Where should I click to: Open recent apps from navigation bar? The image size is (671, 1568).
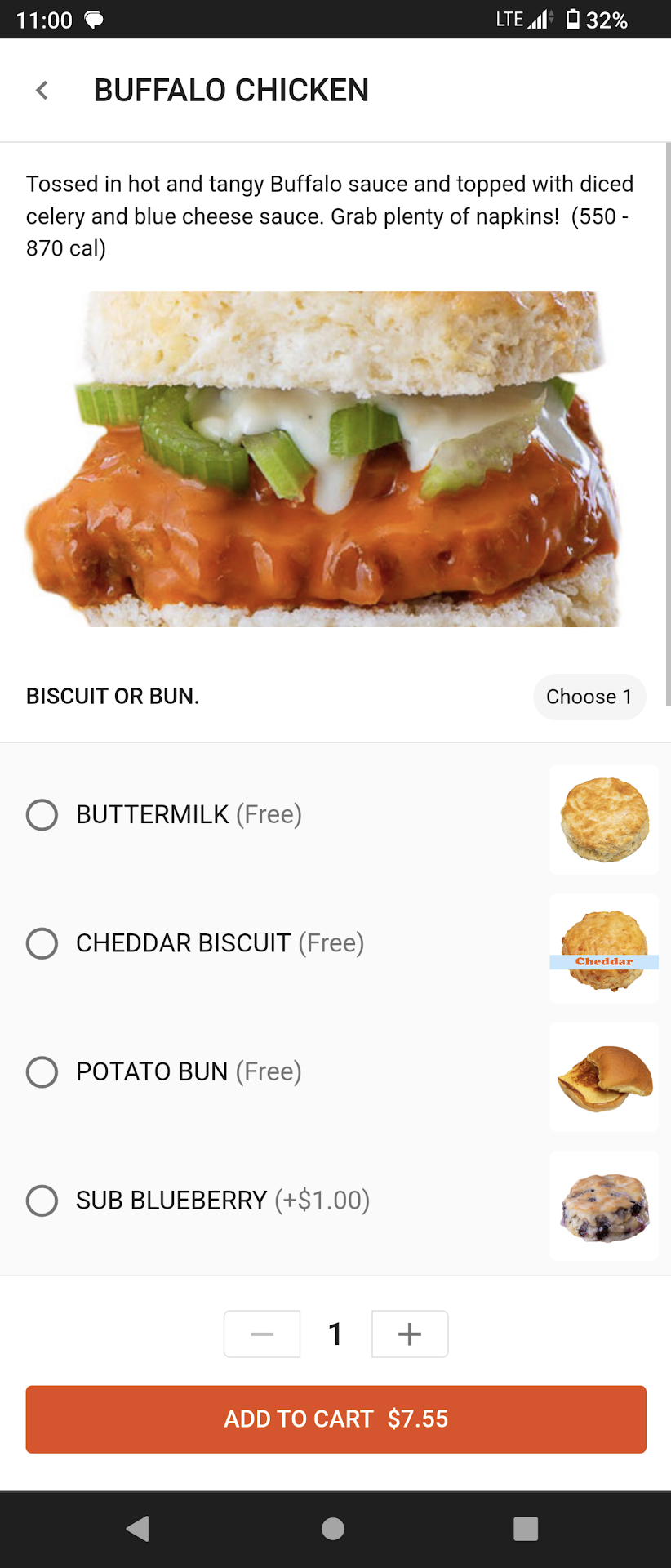(x=526, y=1529)
